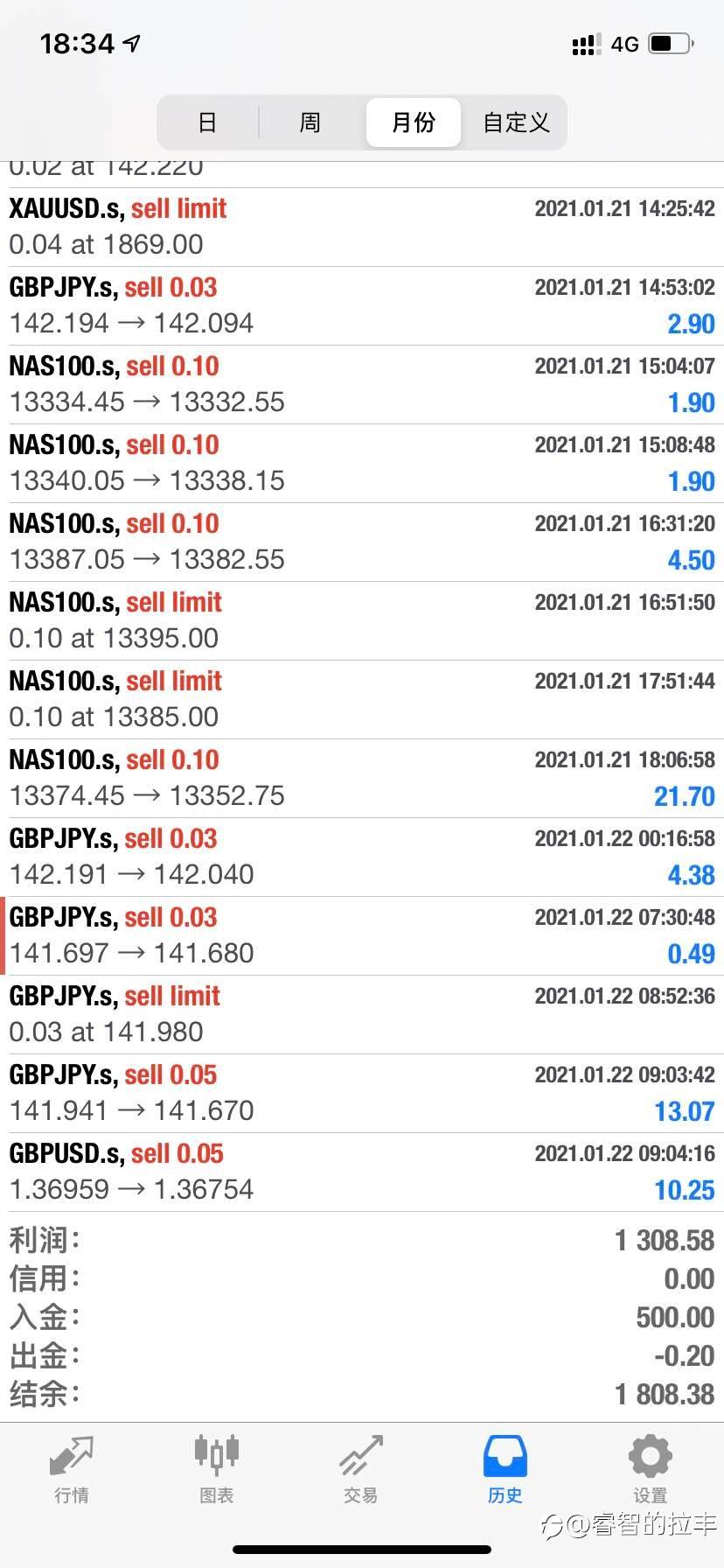
Task: Select the 月份 period filter
Action: tap(413, 122)
